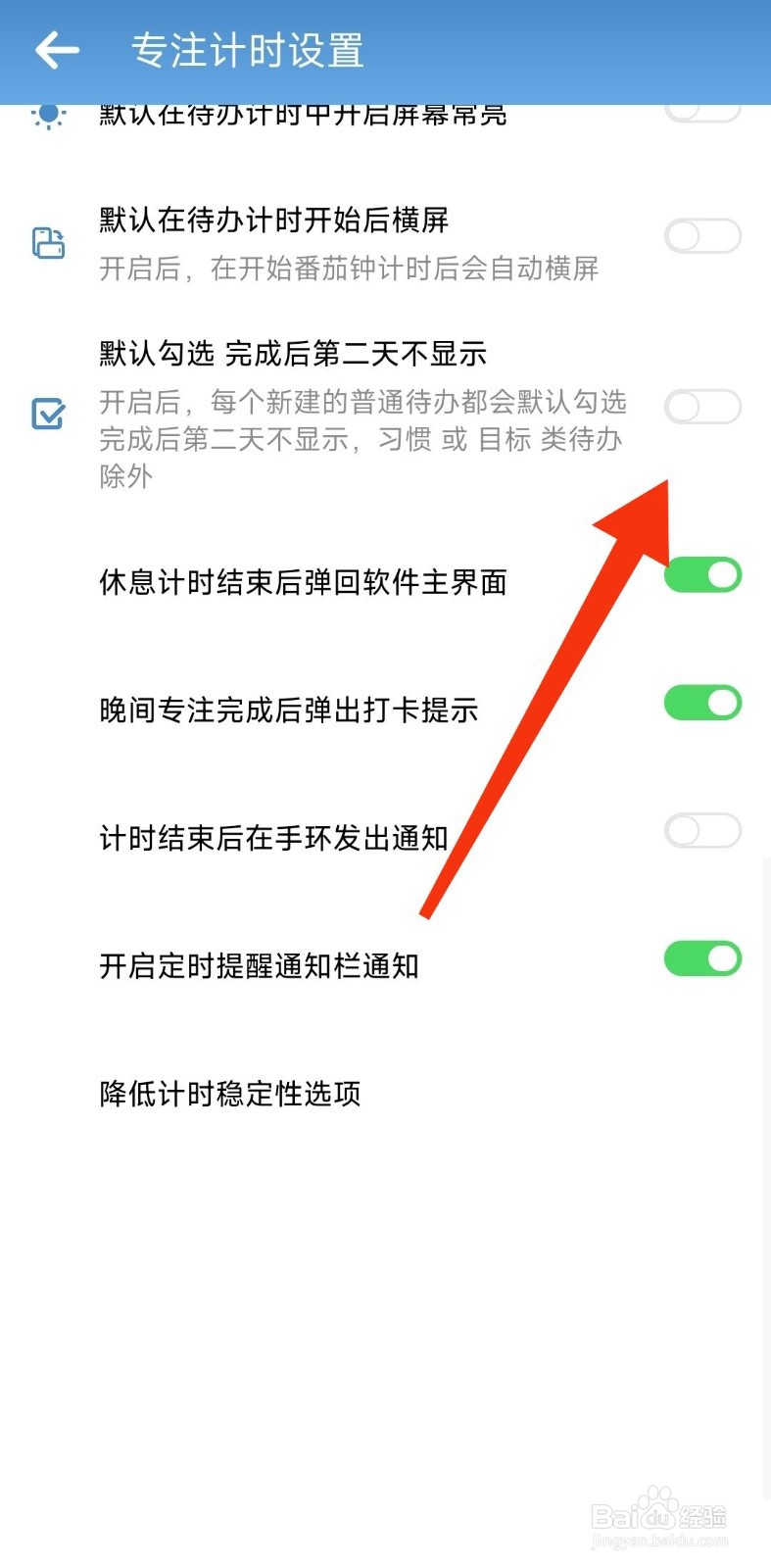Click the screen brightness icon

[x=47, y=113]
